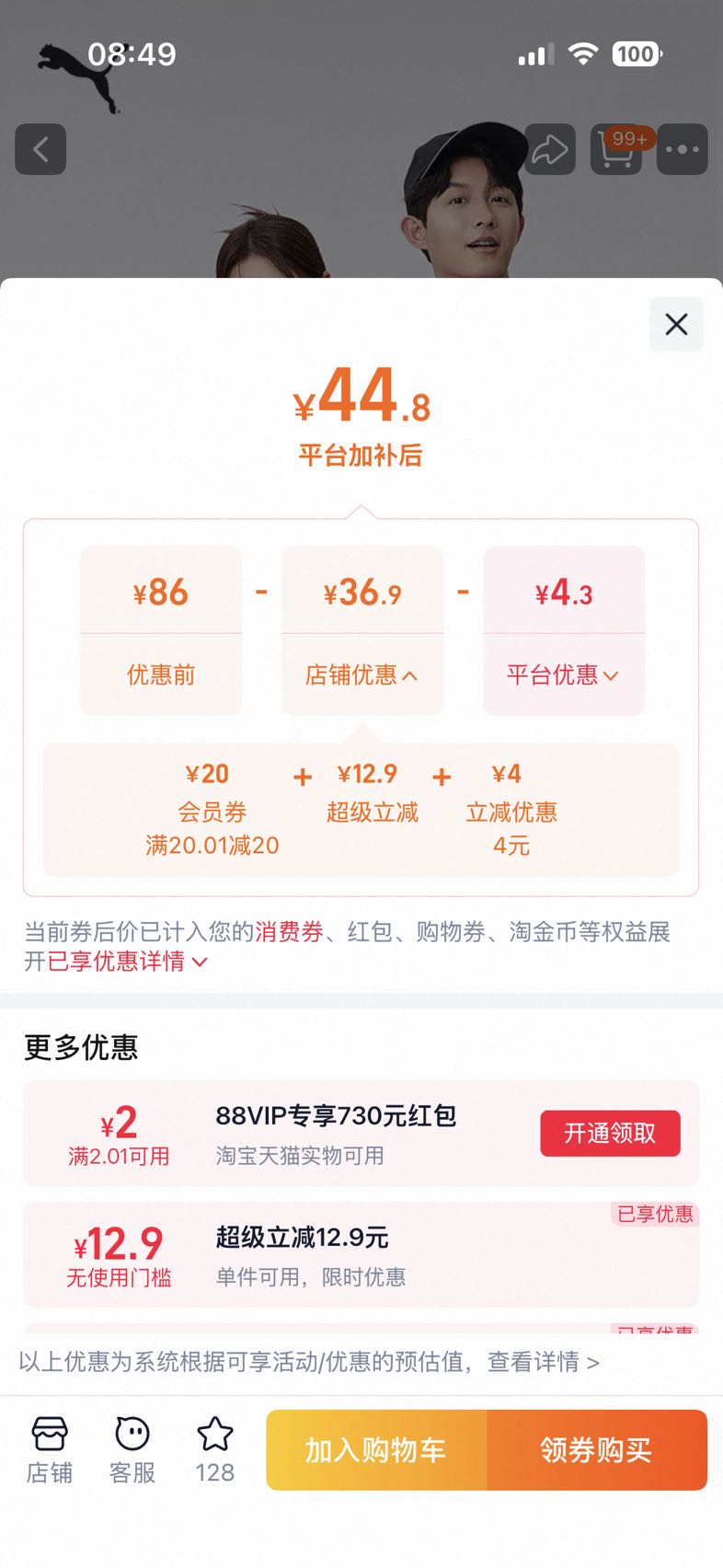
Task: Tap 开通领取 for 88VIP red packet
Action: pos(610,1133)
